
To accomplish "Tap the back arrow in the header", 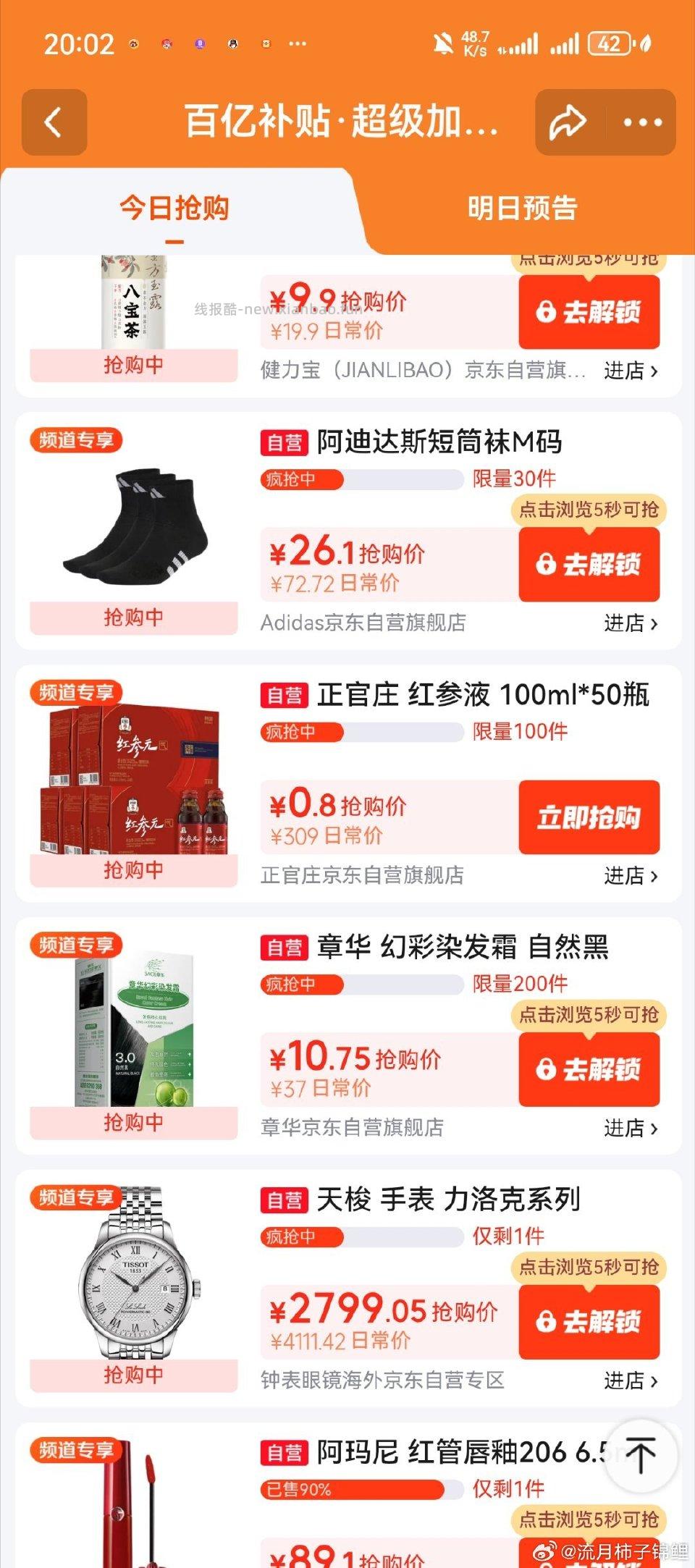I will pos(54,120).
